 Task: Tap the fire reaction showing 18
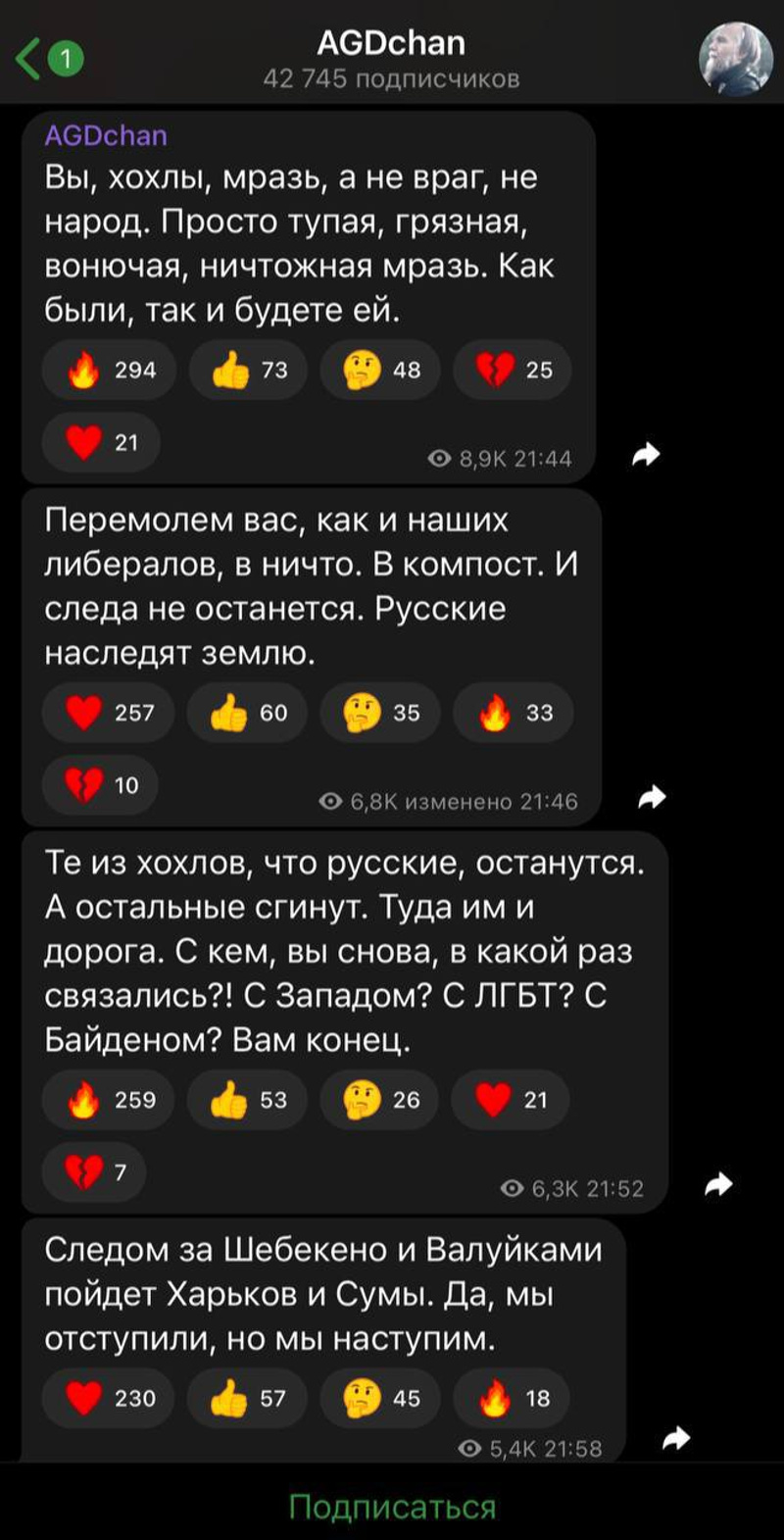click(513, 1398)
